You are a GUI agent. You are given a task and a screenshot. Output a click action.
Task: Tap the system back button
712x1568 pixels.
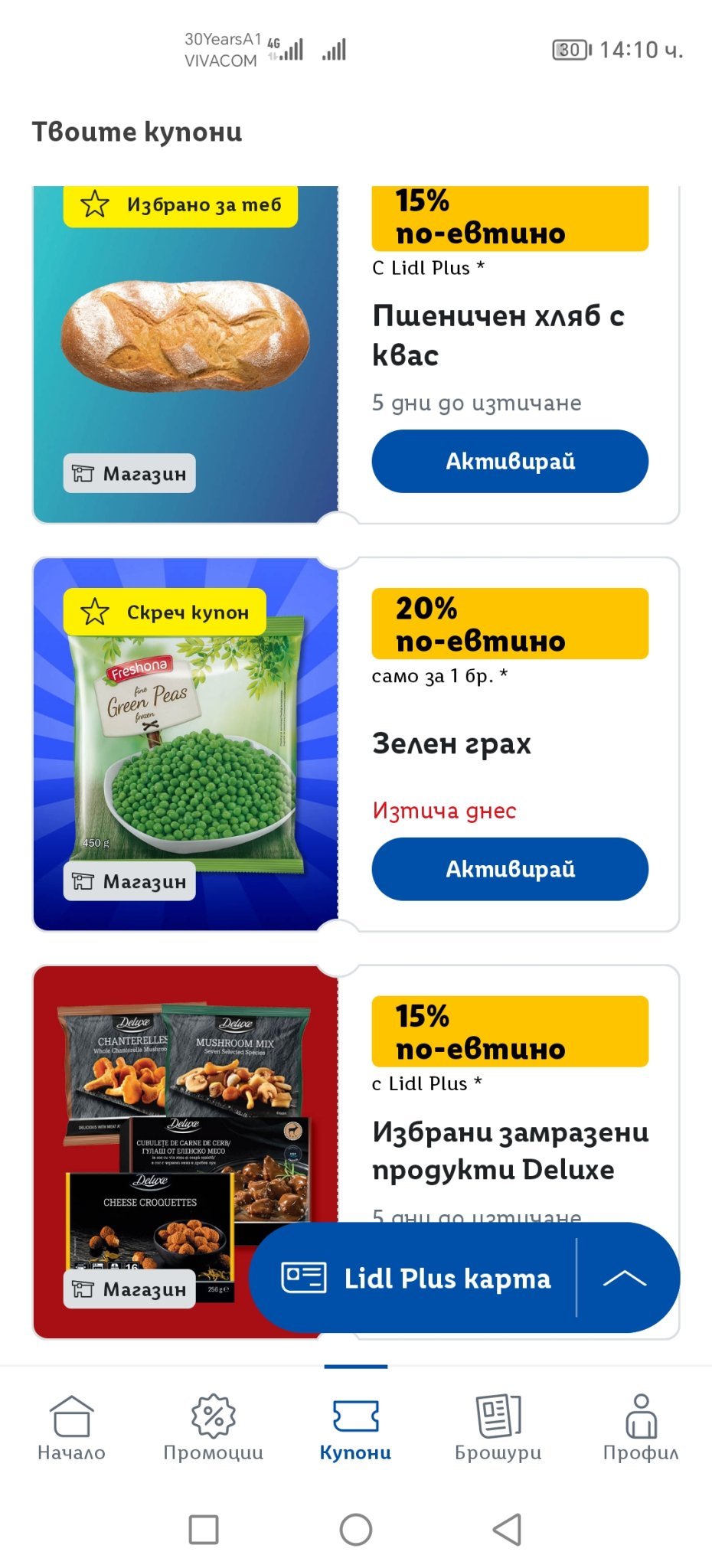click(x=507, y=1529)
